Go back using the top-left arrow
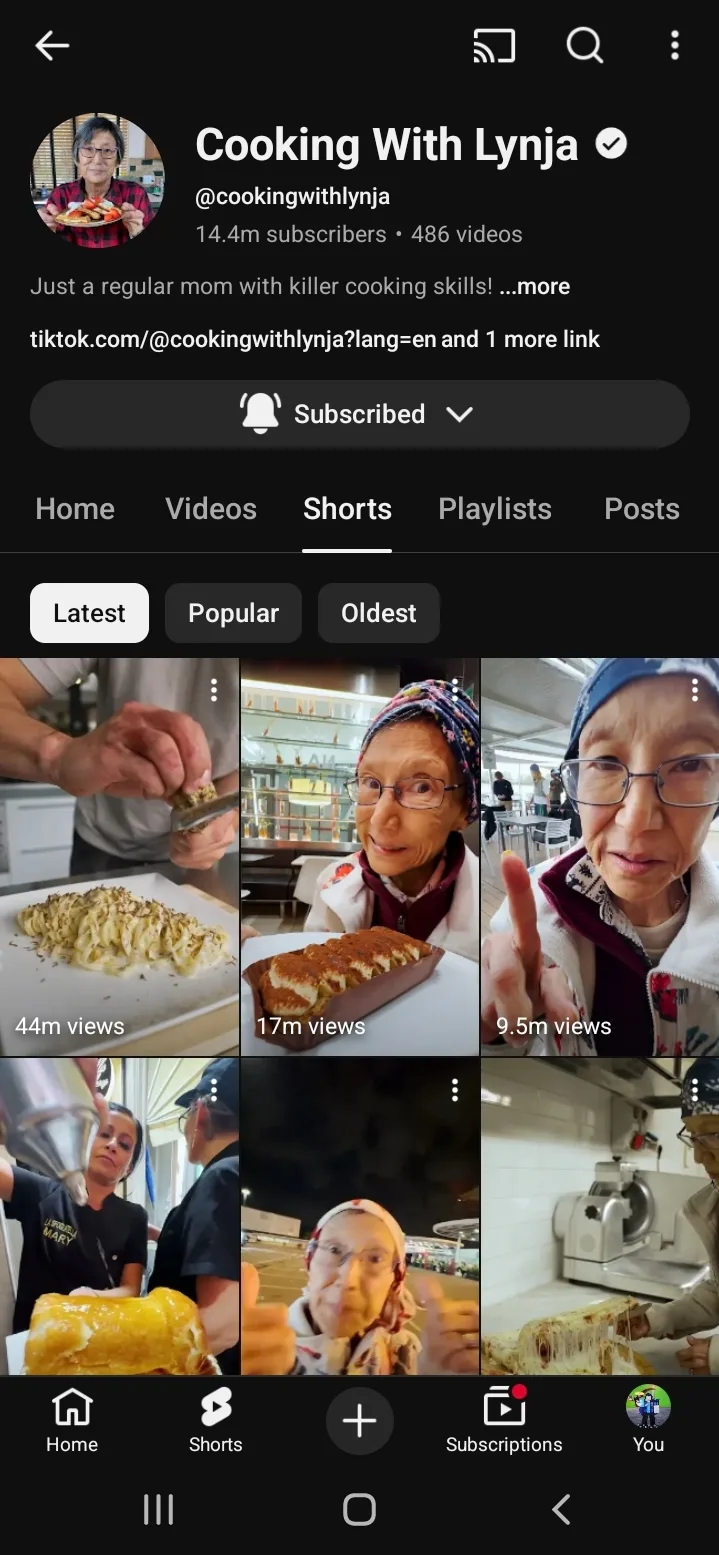The image size is (719, 1555). [x=52, y=45]
